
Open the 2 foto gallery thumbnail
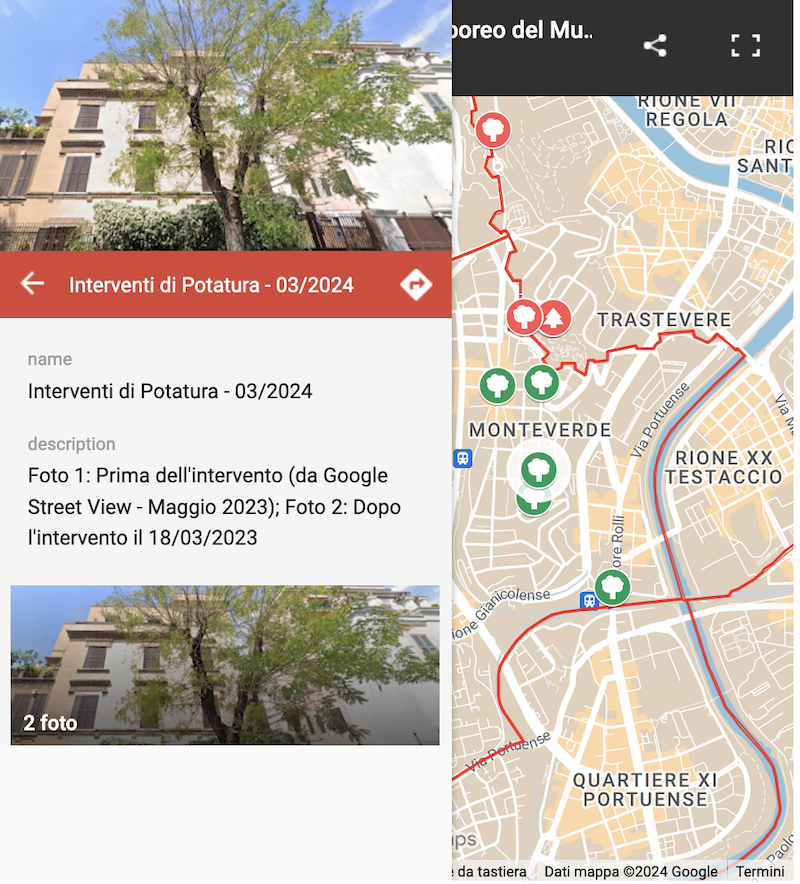(x=225, y=665)
